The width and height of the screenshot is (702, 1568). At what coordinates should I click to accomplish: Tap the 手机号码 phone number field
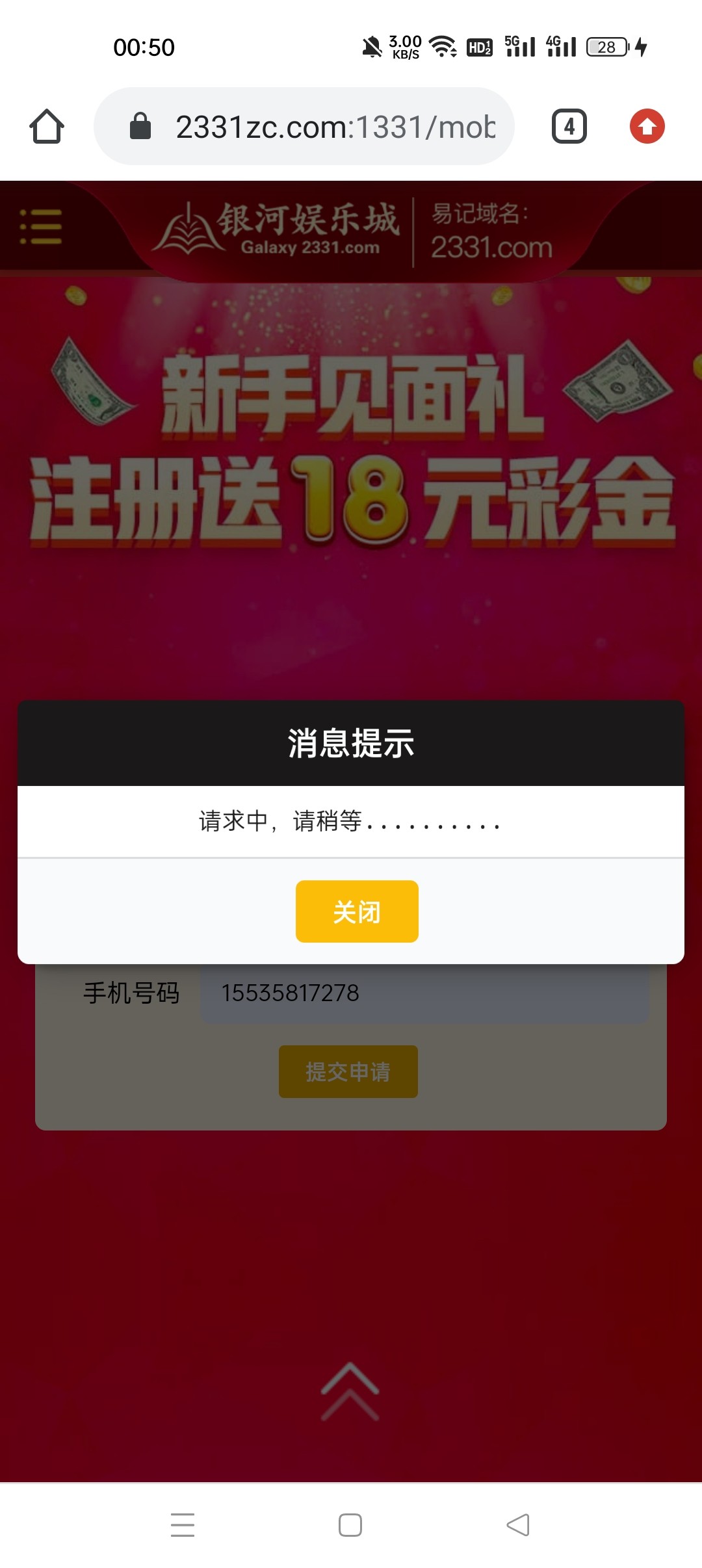[424, 993]
